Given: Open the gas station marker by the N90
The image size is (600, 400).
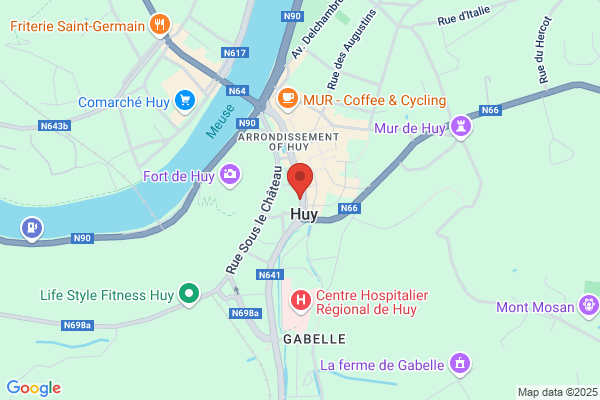Looking at the screenshot, I should [x=32, y=229].
